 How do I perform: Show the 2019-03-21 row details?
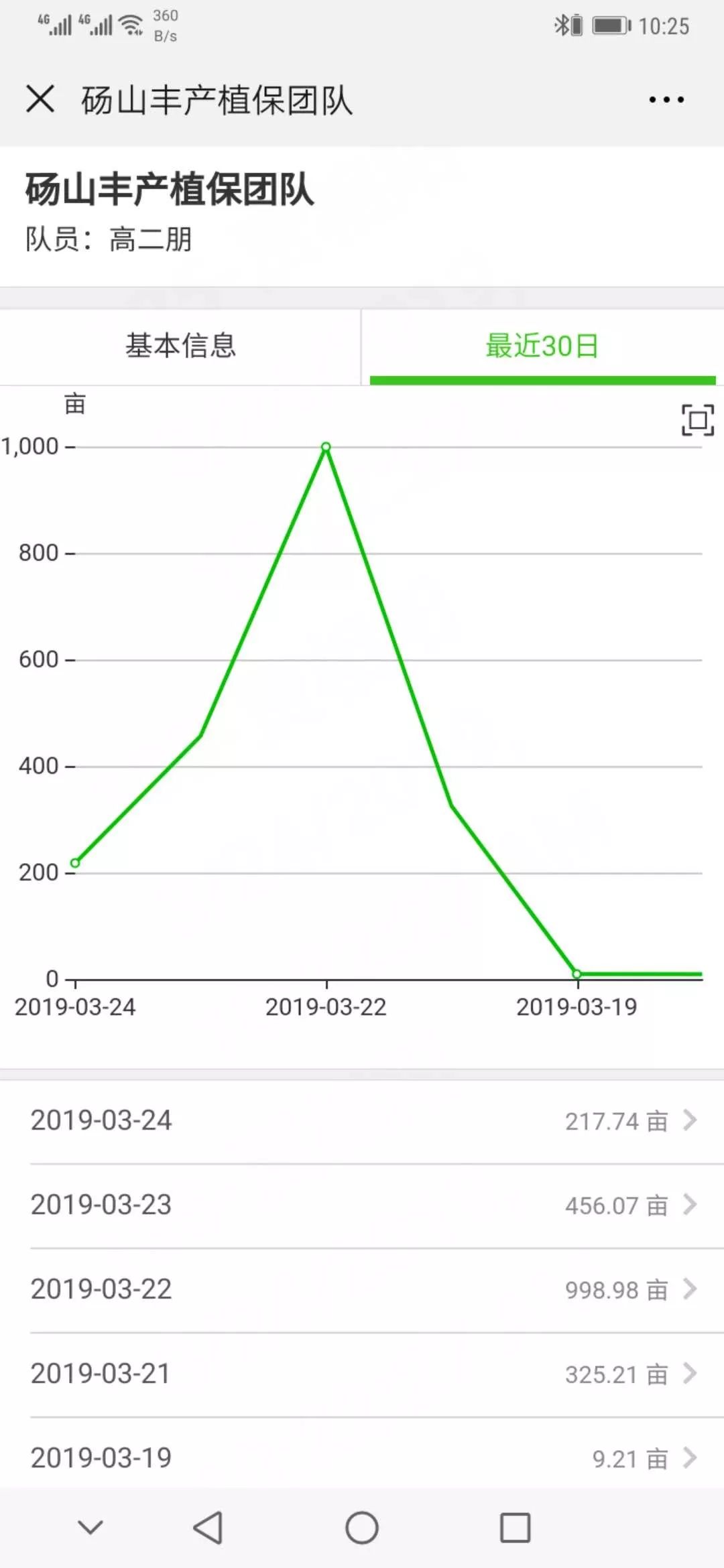tap(362, 1374)
